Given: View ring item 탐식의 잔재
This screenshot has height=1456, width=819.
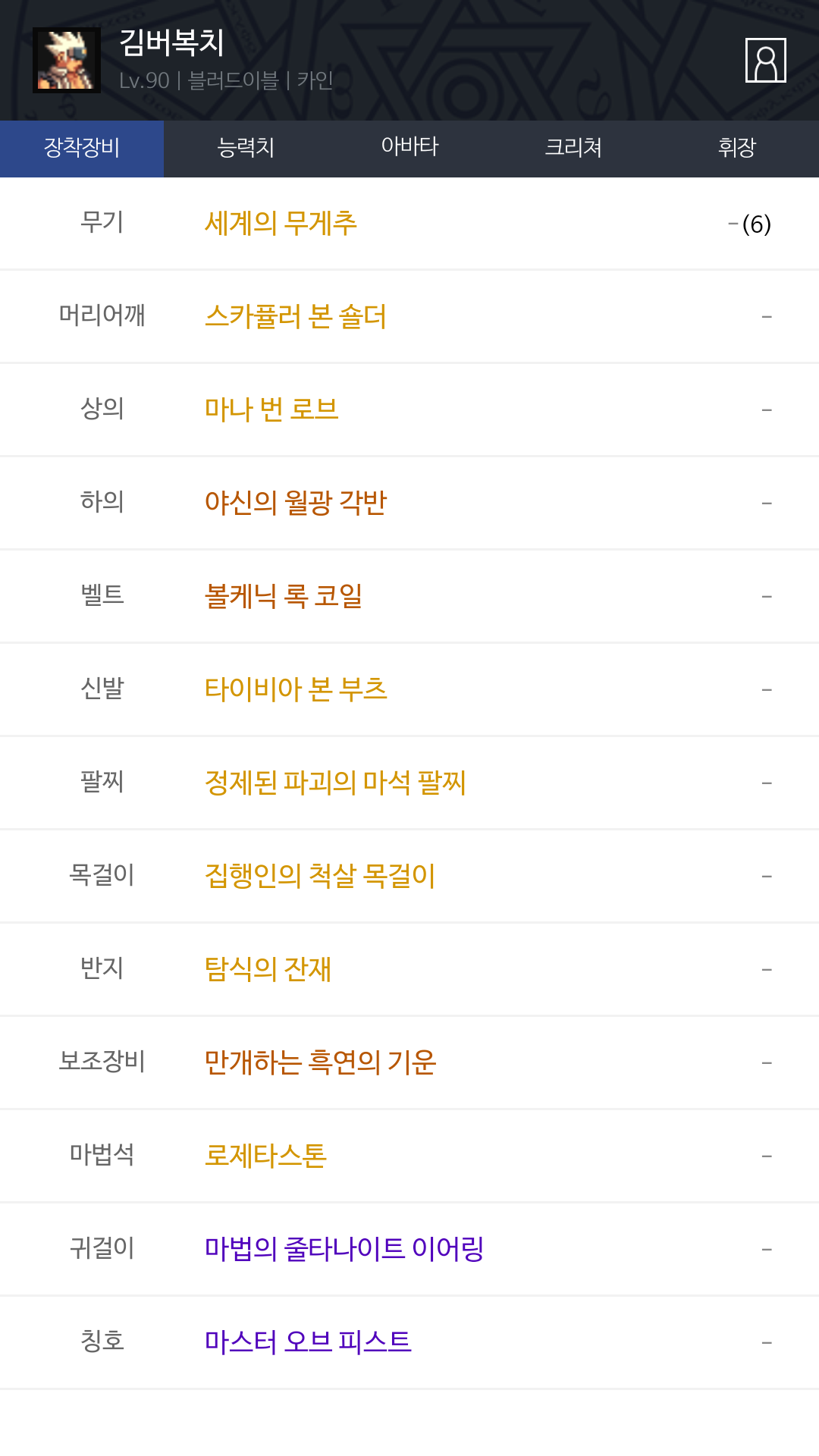Looking at the screenshot, I should tap(268, 970).
